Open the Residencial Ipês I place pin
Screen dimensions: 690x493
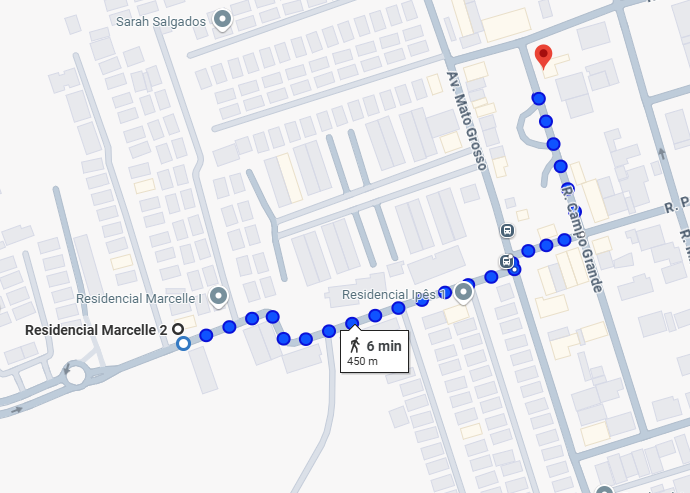click(x=463, y=293)
